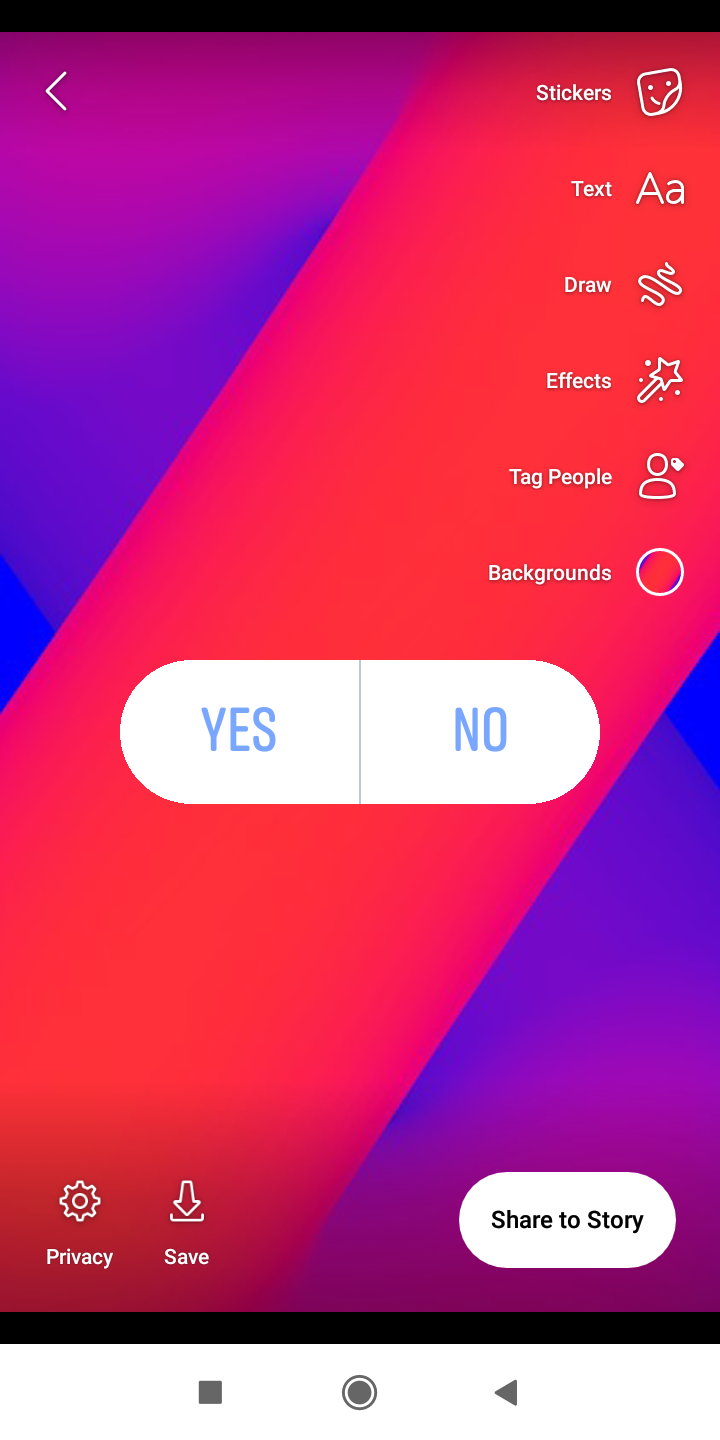Select the YES poll option

point(239,731)
